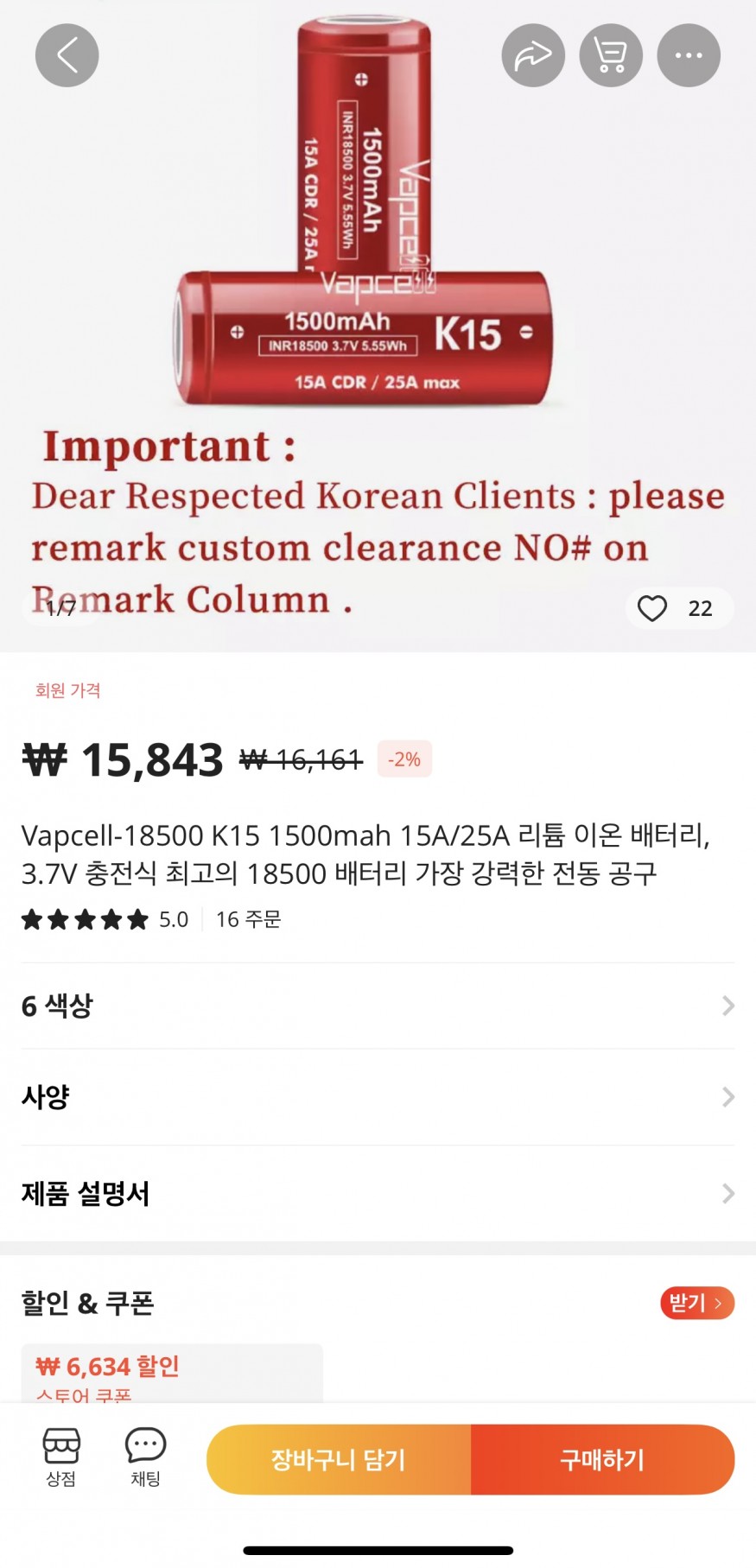Screen dimensions: 756x1568
Task: Add product to wishlist with heart icon
Action: tap(653, 608)
